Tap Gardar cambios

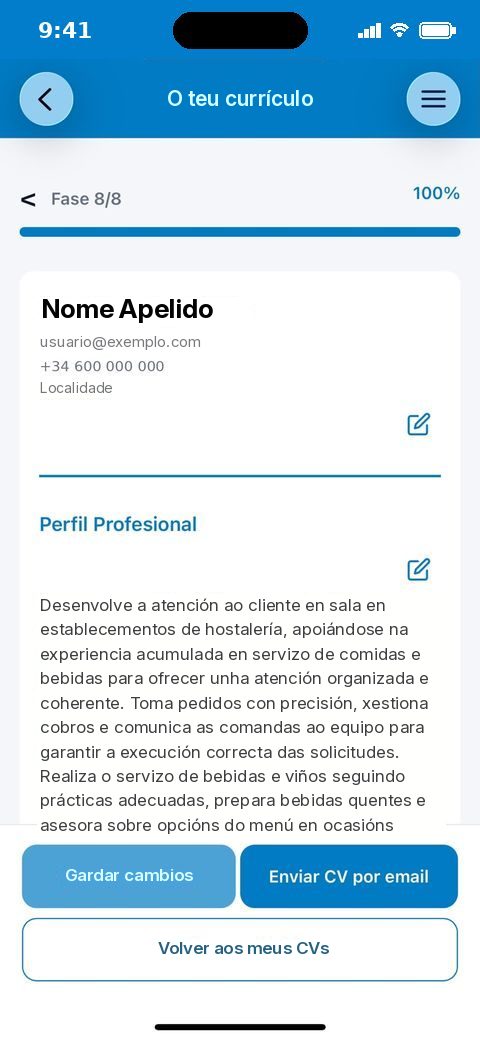pos(129,876)
